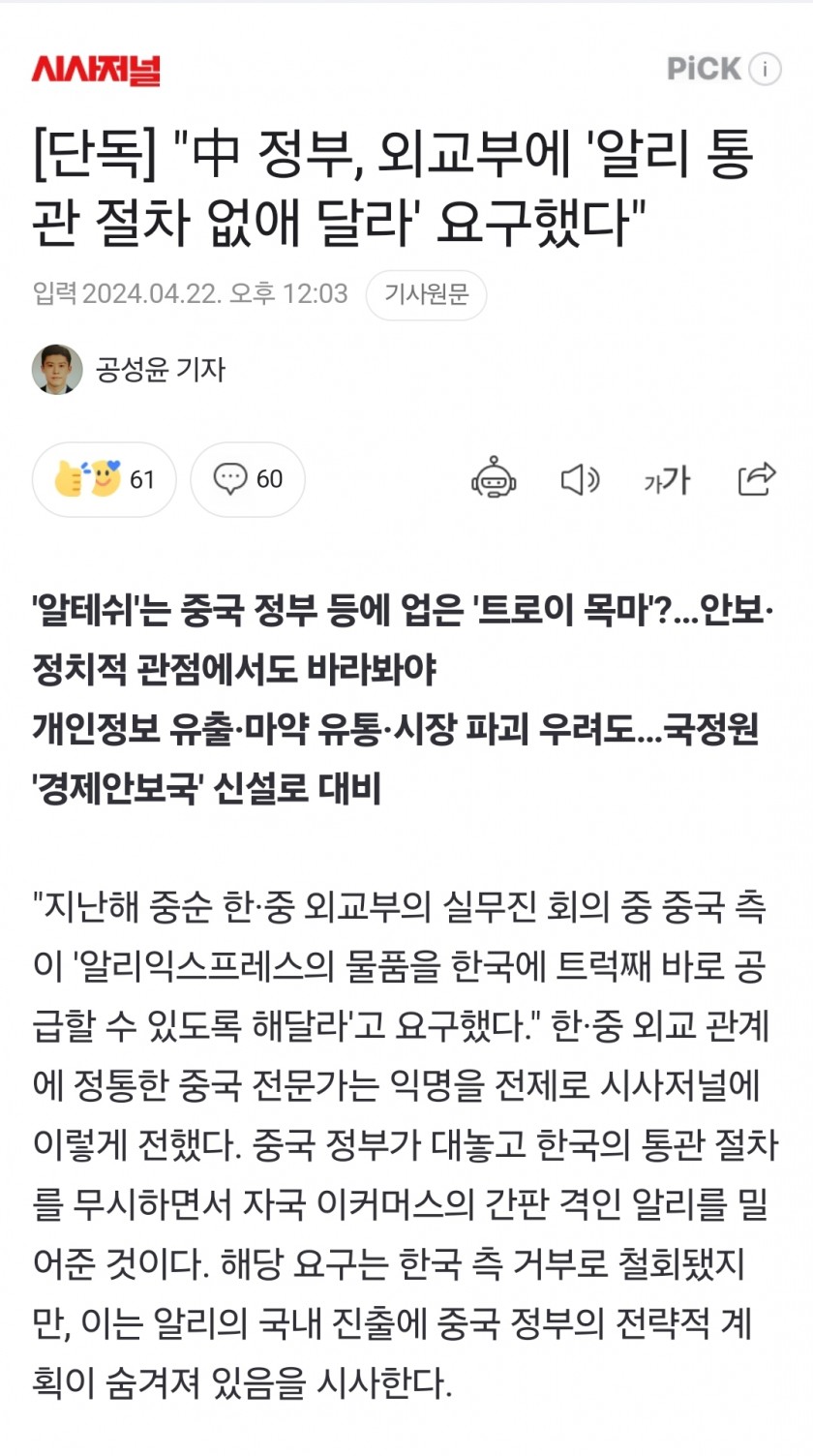Image resolution: width=813 pixels, height=1456 pixels.
Task: Tap the reactions button showing 61
Action: [105, 479]
